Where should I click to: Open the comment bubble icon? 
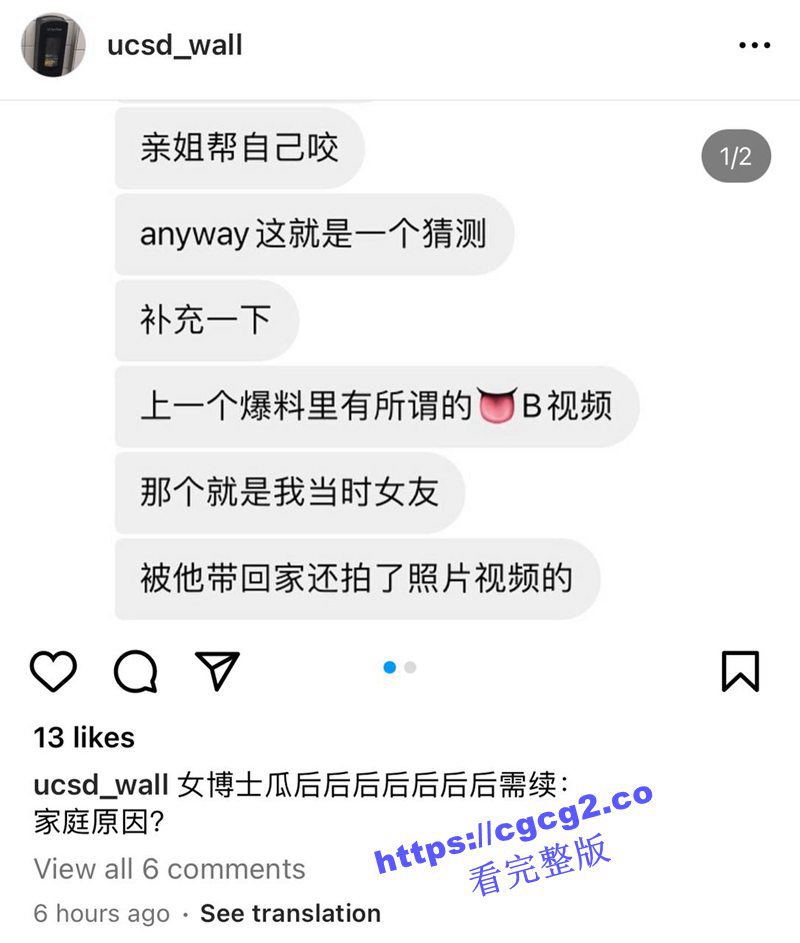click(135, 671)
